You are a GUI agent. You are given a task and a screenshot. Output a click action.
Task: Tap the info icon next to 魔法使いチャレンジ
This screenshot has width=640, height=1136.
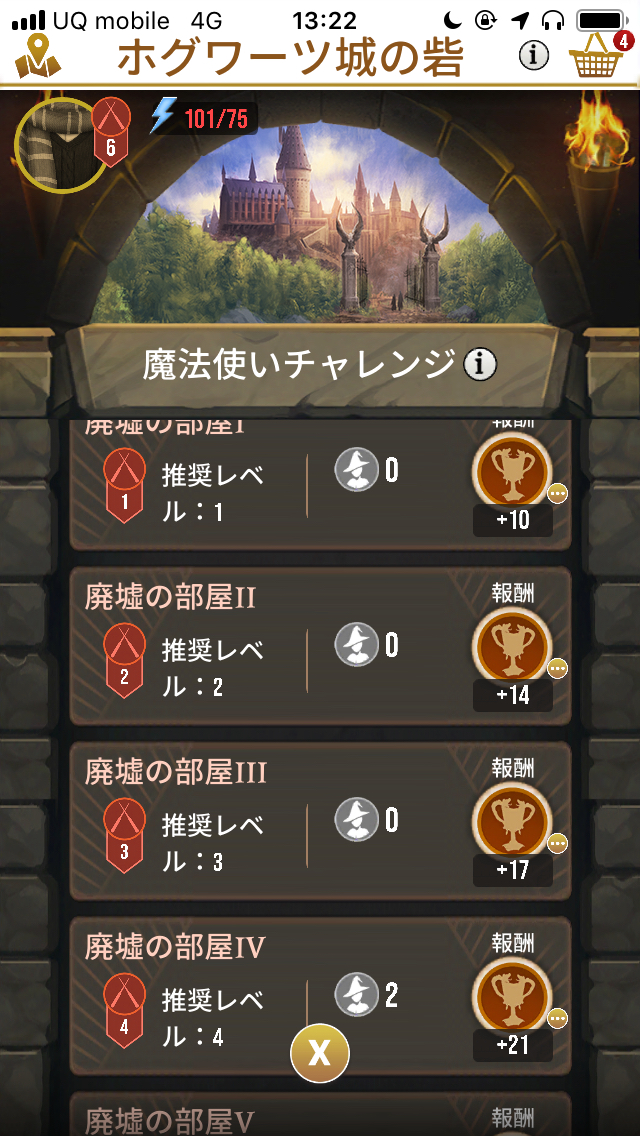(x=480, y=366)
